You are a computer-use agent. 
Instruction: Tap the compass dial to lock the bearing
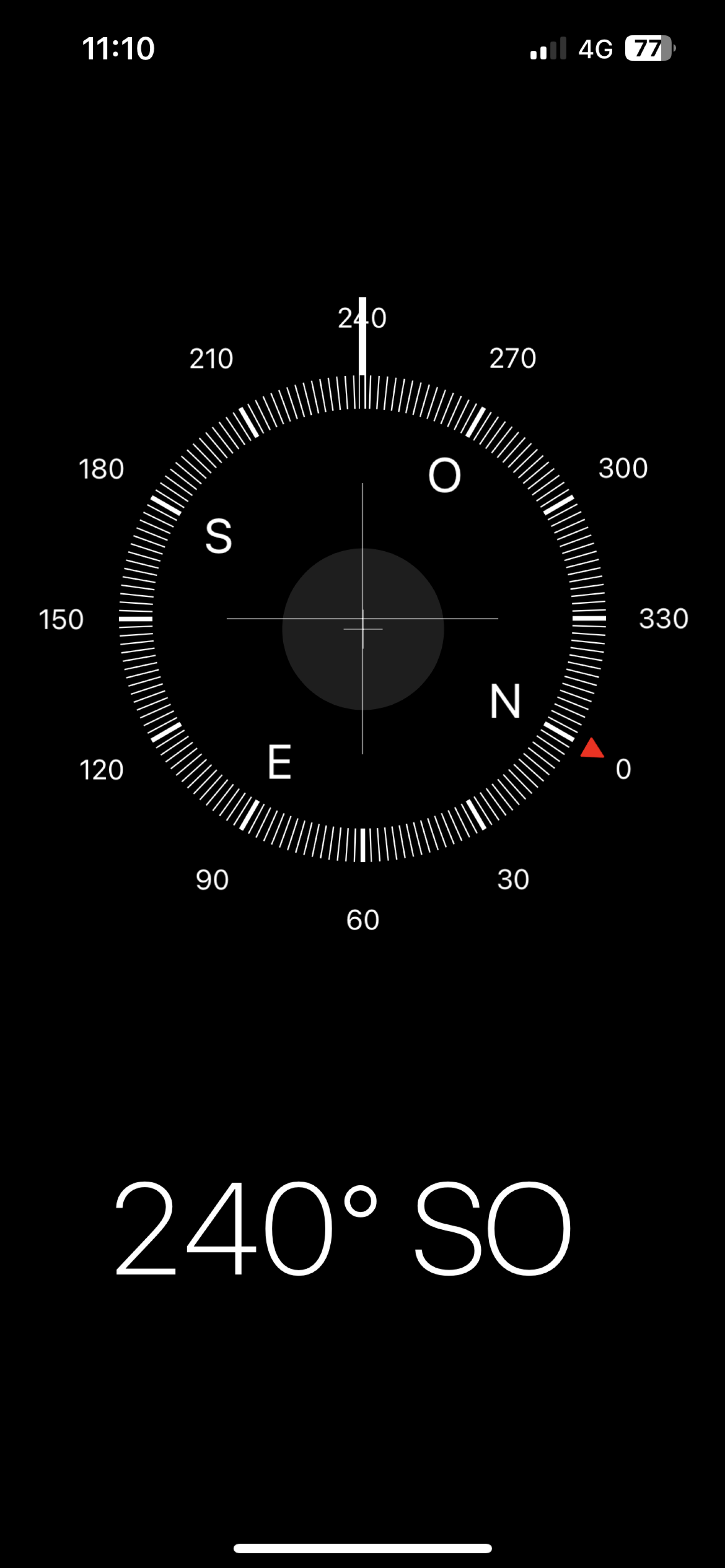point(362,618)
